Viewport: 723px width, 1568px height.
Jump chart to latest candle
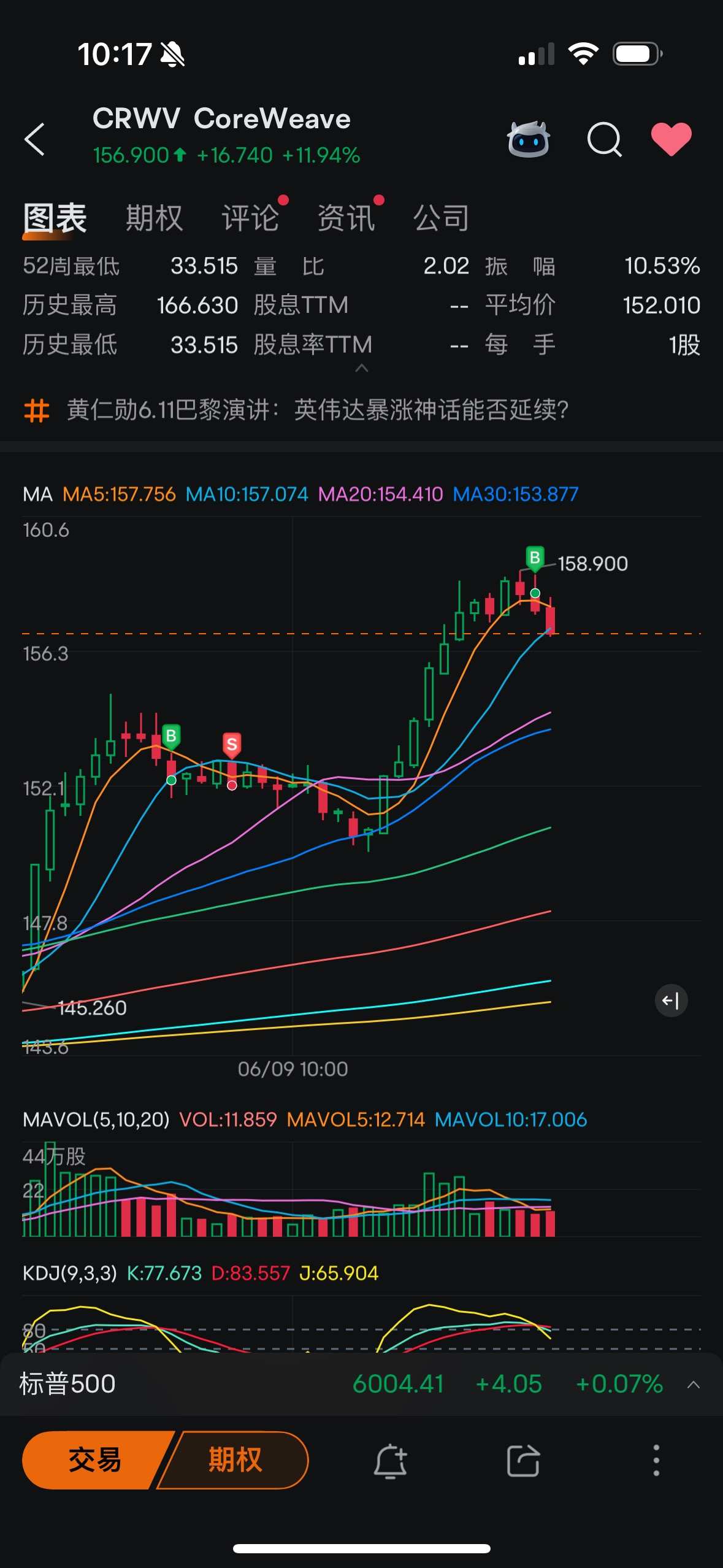point(671,1001)
